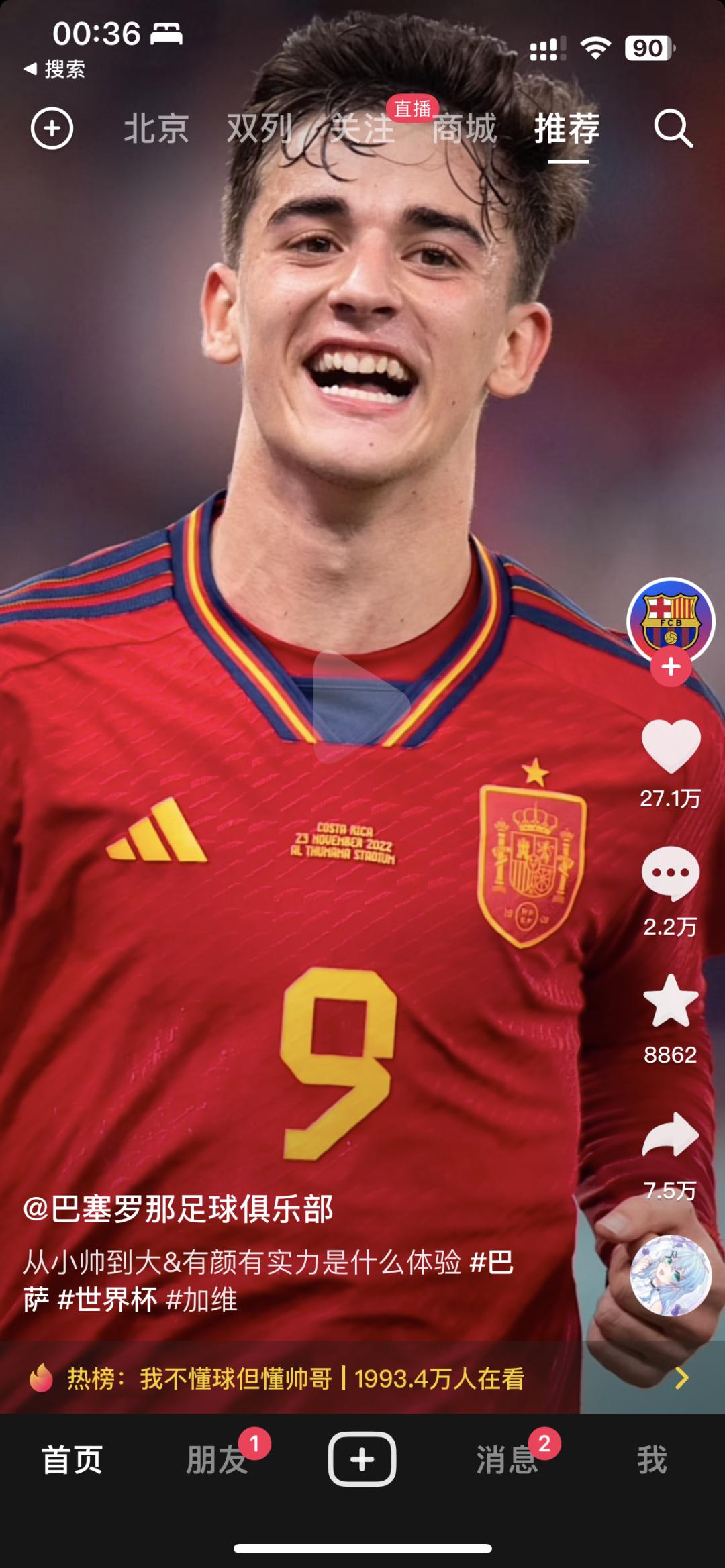Open the 商城 tab
The width and height of the screenshot is (725, 1568).
465,128
